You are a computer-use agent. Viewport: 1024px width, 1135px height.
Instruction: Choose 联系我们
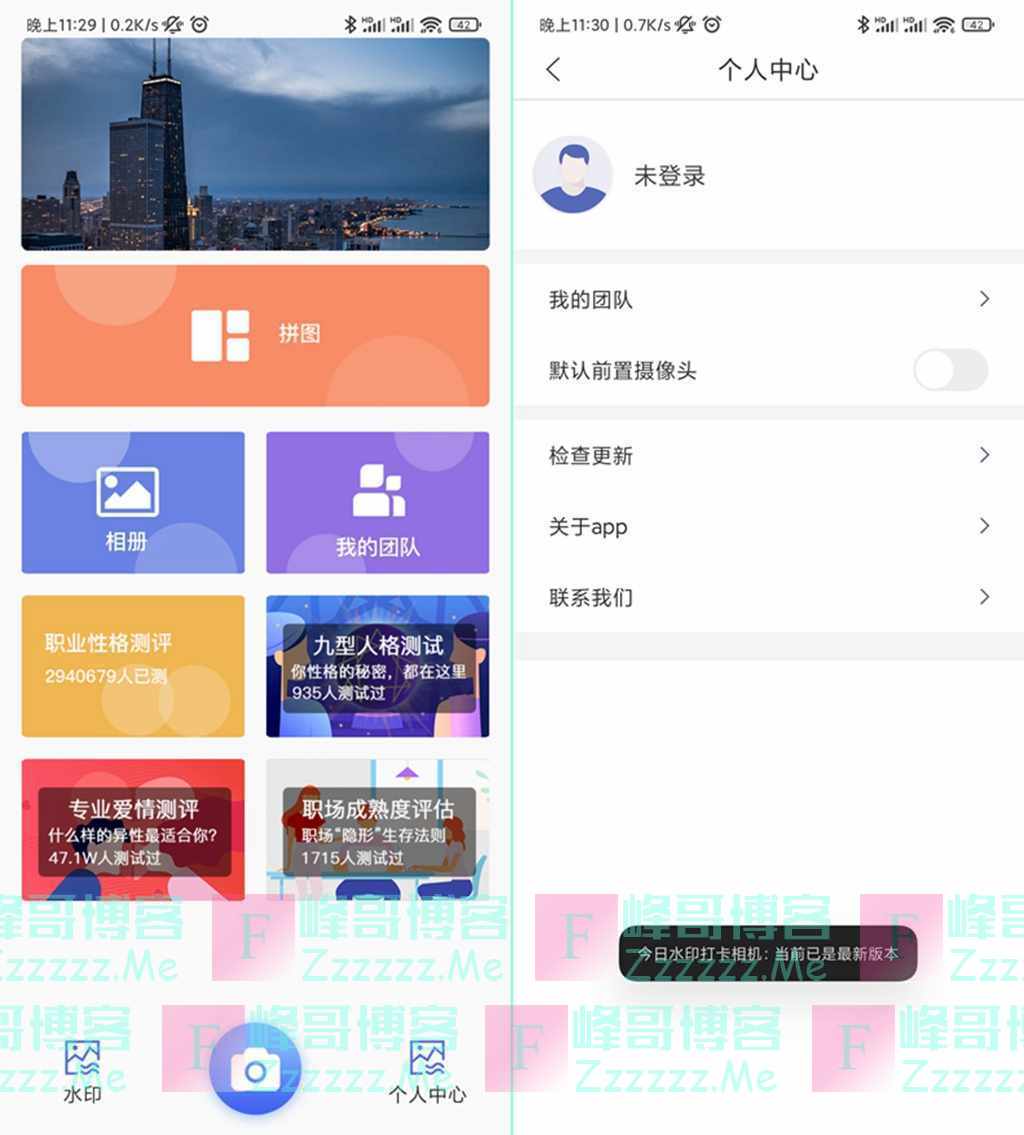click(x=768, y=598)
